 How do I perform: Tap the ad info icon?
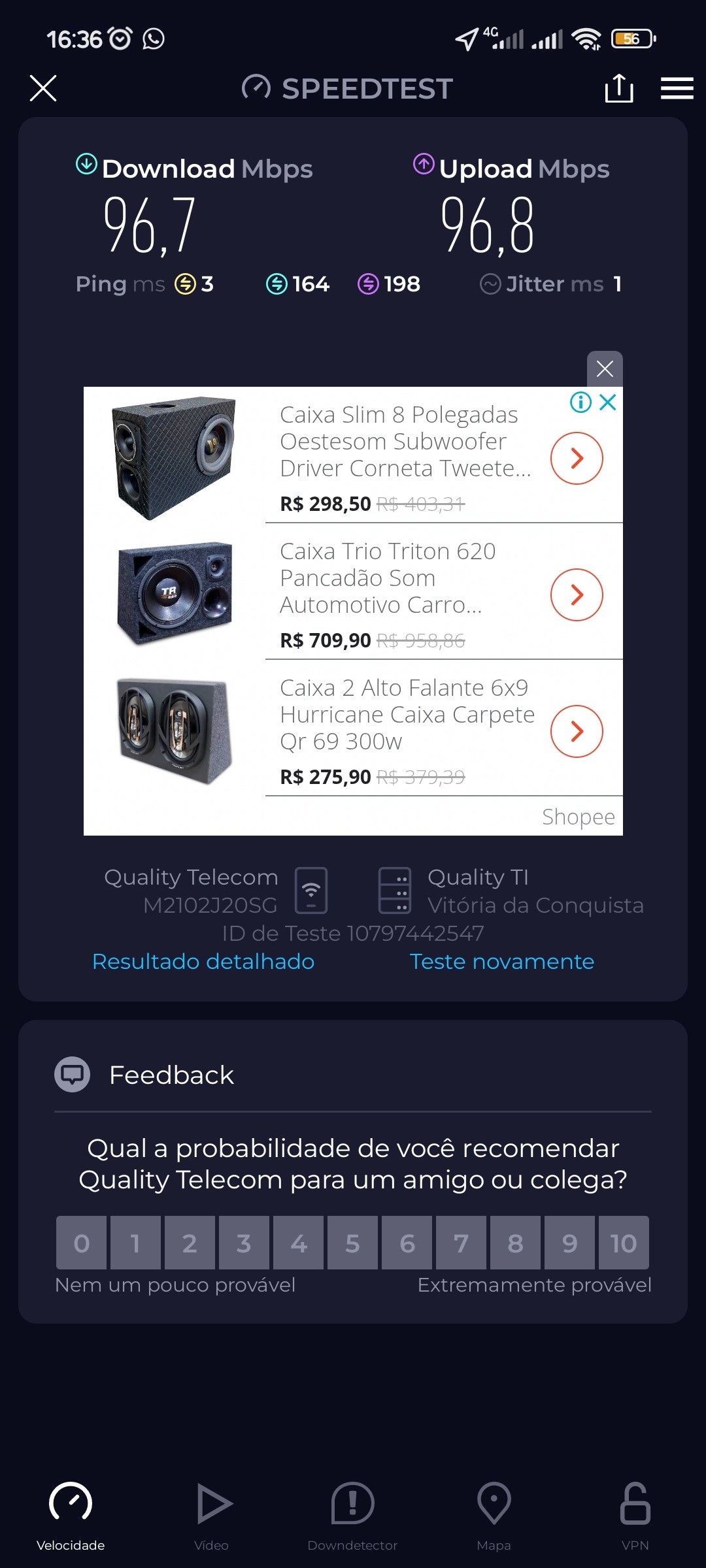tap(580, 402)
